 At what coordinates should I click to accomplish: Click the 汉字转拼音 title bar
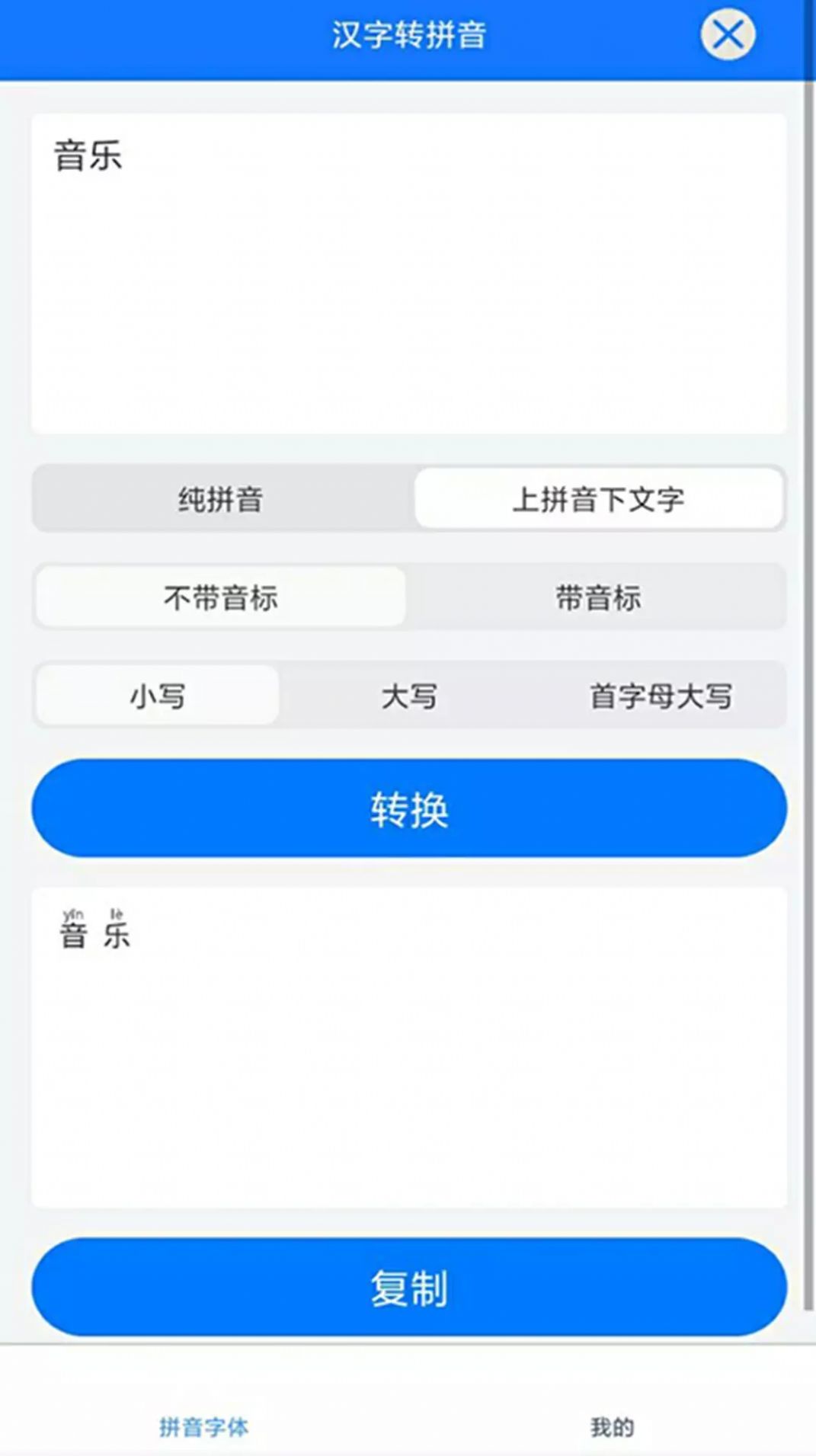(x=408, y=34)
